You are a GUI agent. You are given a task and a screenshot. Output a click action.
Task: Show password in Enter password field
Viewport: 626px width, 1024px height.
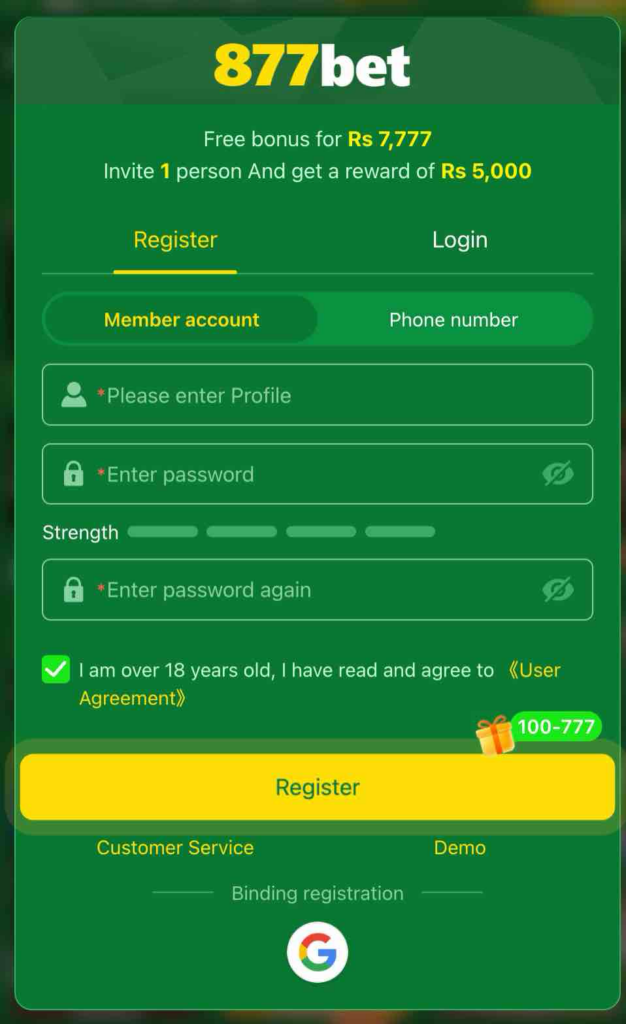(558, 474)
